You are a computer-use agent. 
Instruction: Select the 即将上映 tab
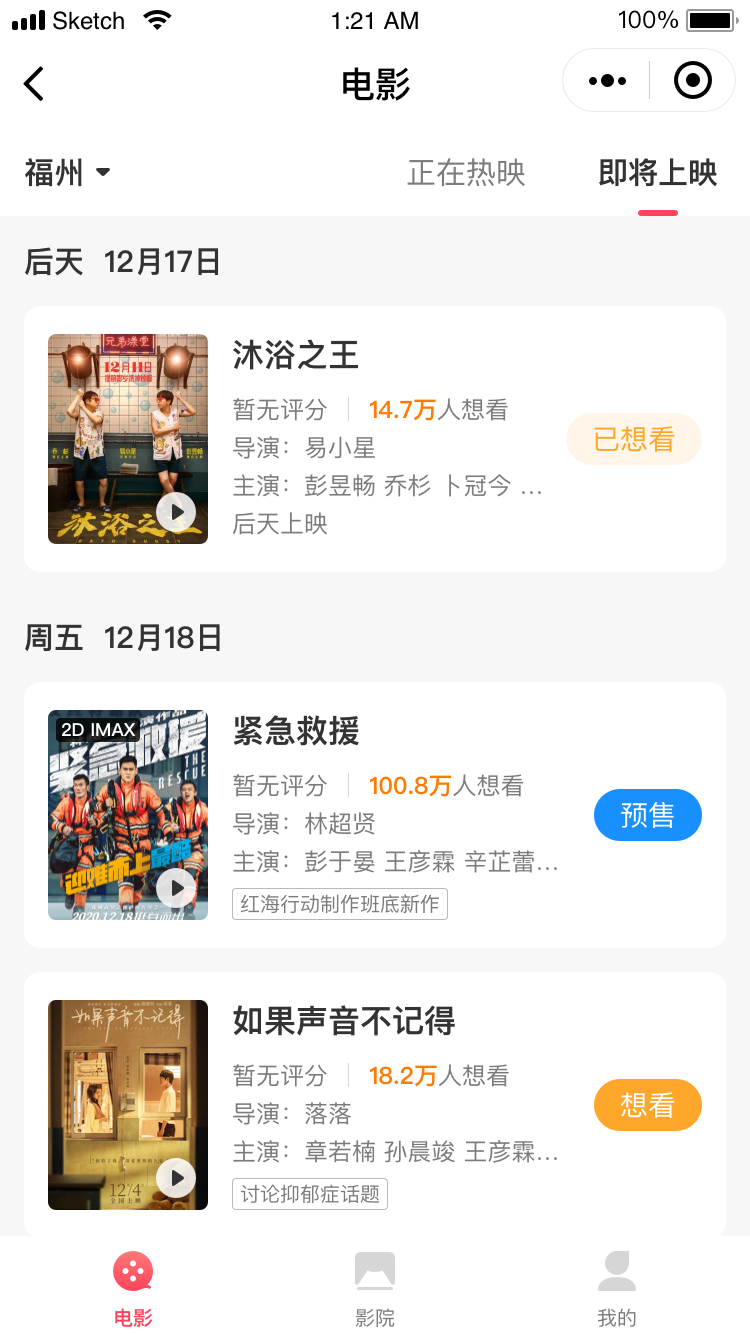(657, 173)
